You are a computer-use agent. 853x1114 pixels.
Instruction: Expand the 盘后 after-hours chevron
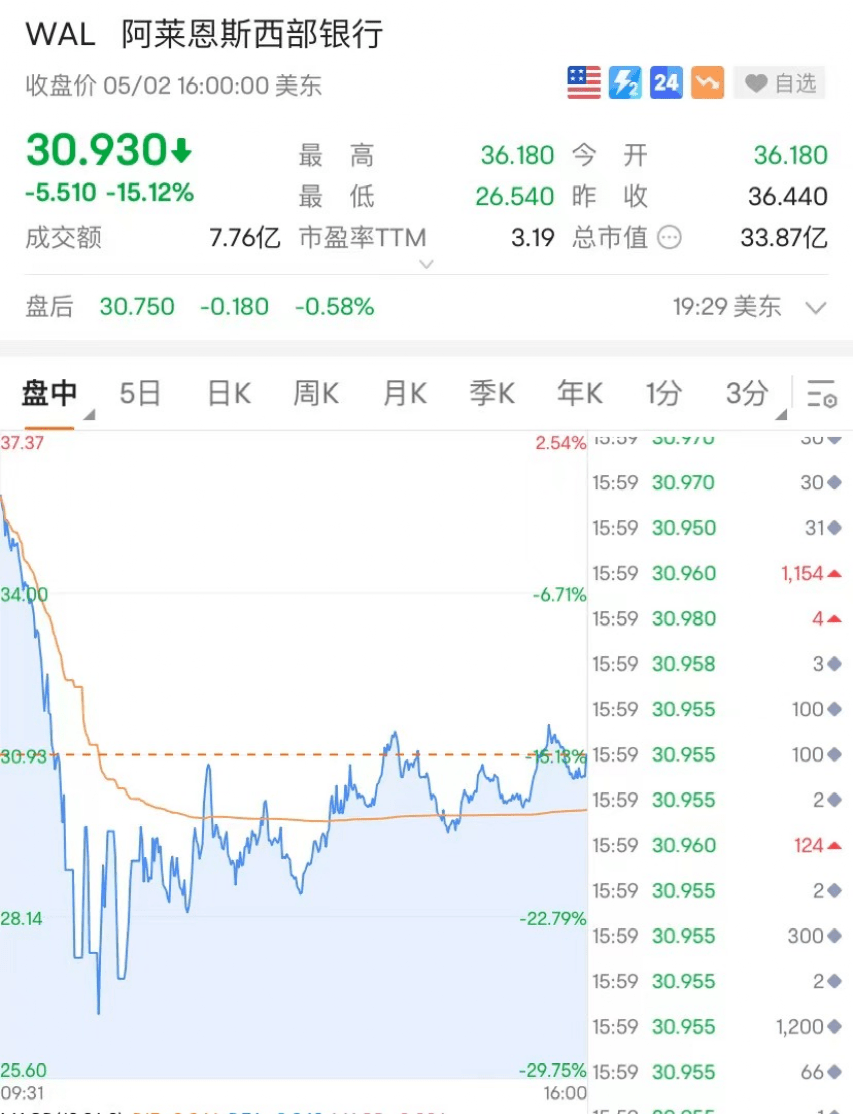(x=818, y=307)
